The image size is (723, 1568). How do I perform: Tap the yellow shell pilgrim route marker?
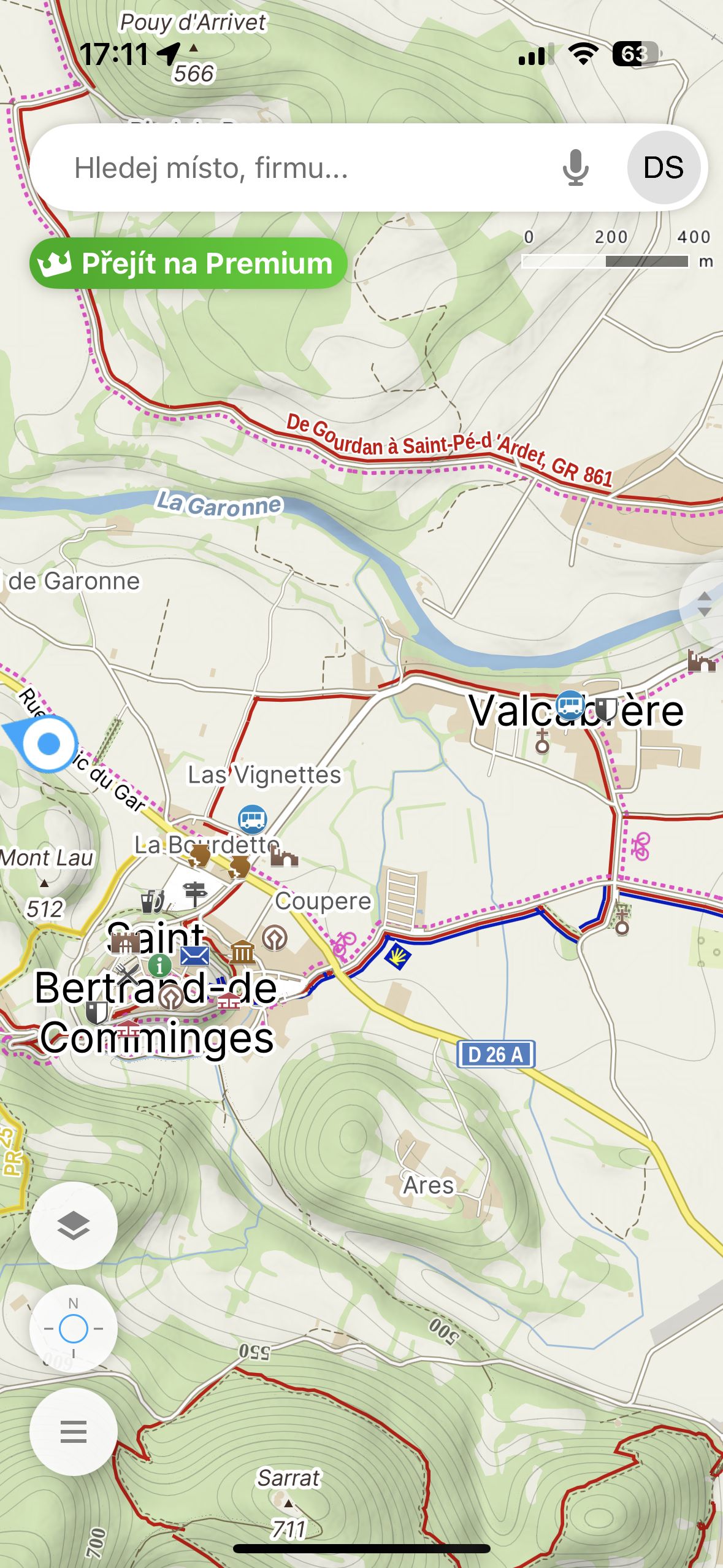397,956
